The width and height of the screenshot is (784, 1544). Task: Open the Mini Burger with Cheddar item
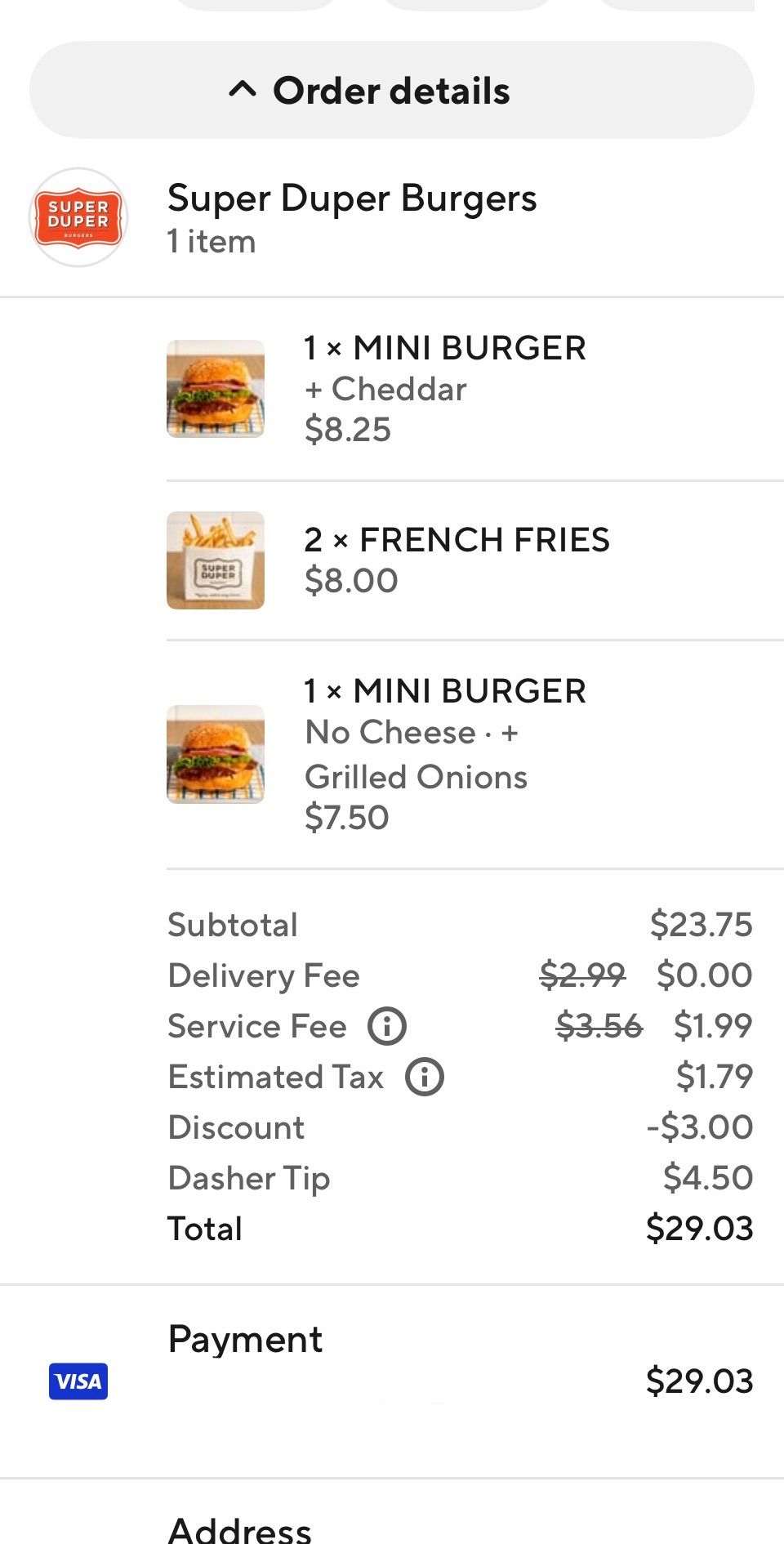(445, 389)
